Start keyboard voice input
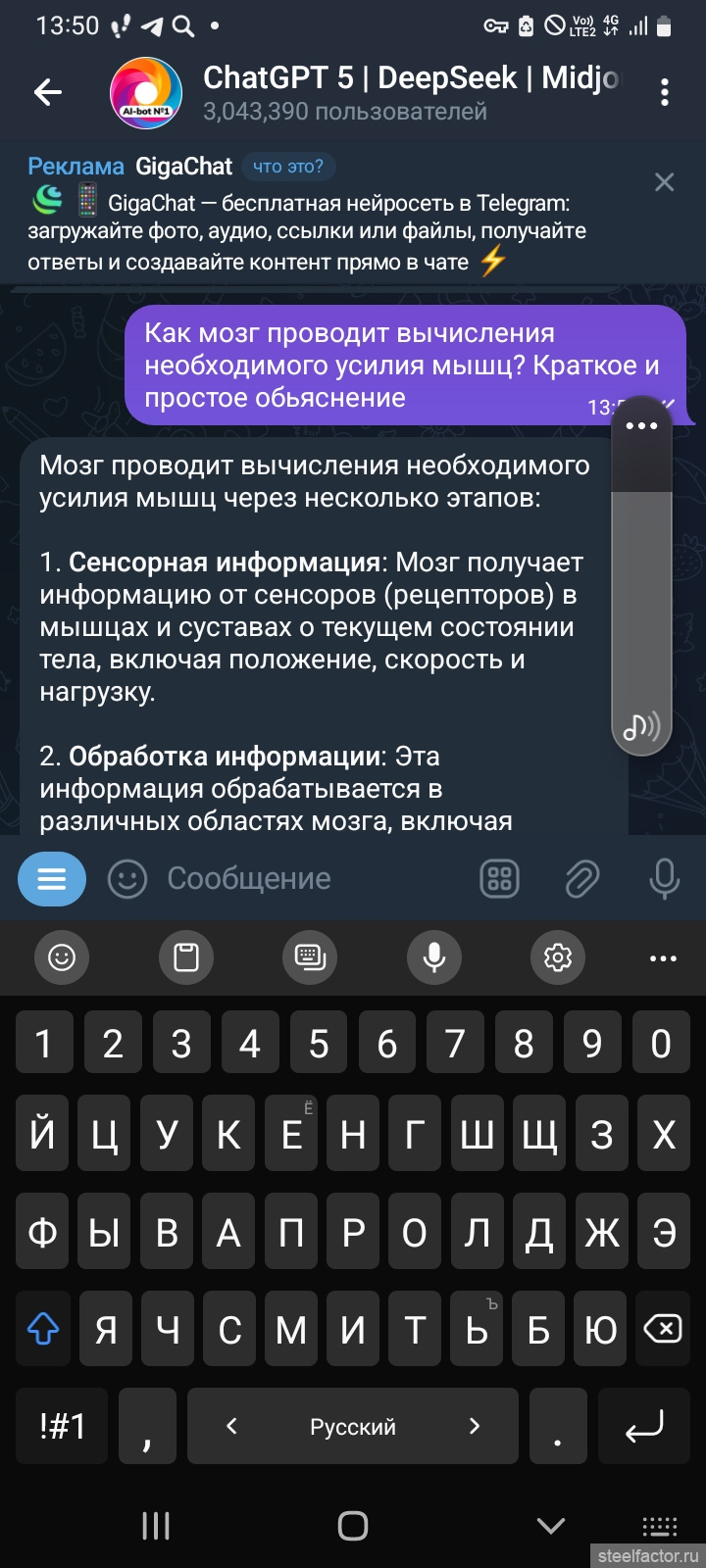Viewport: 706px width, 1568px height. click(434, 956)
